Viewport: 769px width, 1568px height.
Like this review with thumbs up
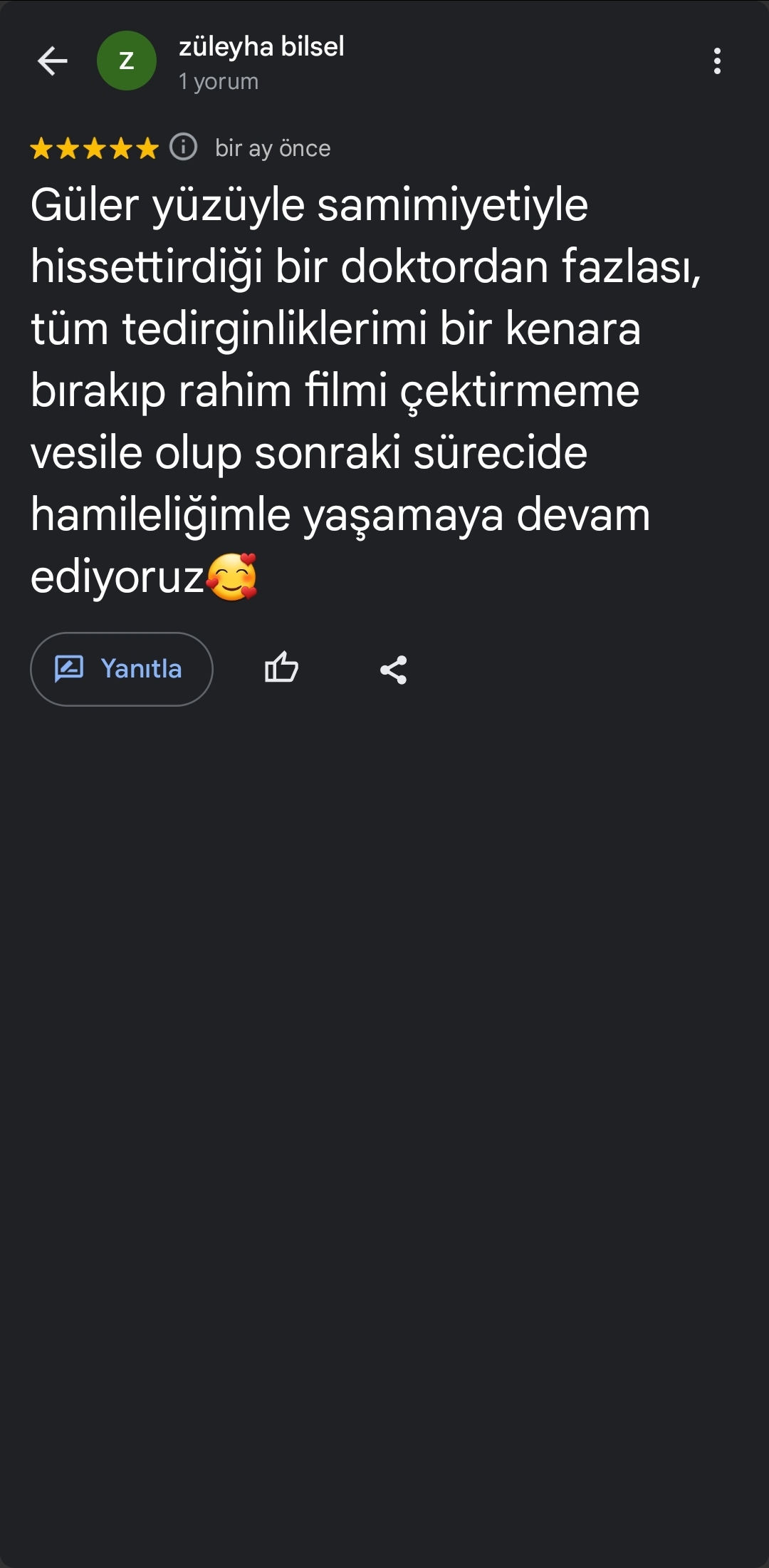(281, 668)
